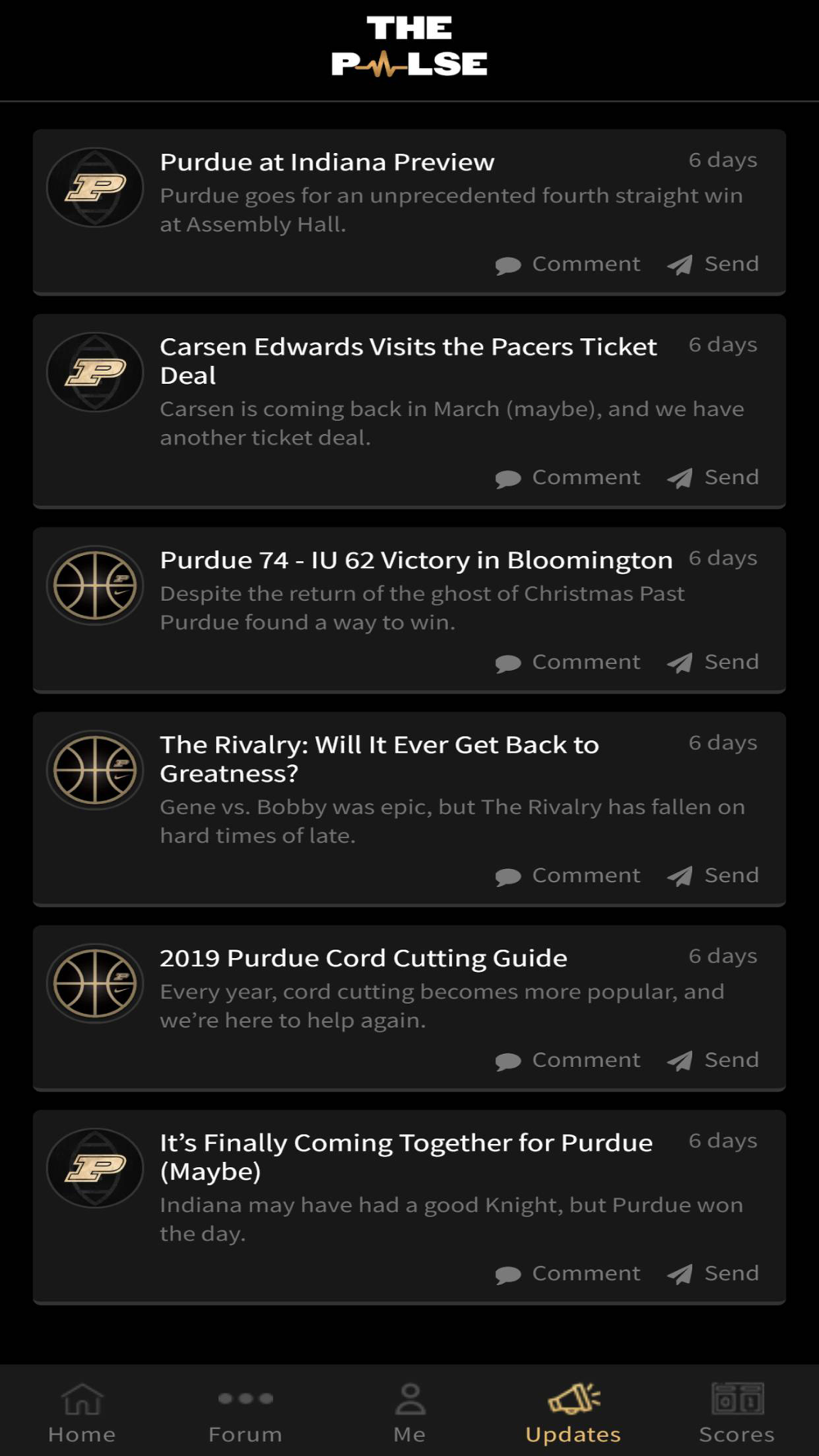Switch to the Home tab

click(82, 1413)
